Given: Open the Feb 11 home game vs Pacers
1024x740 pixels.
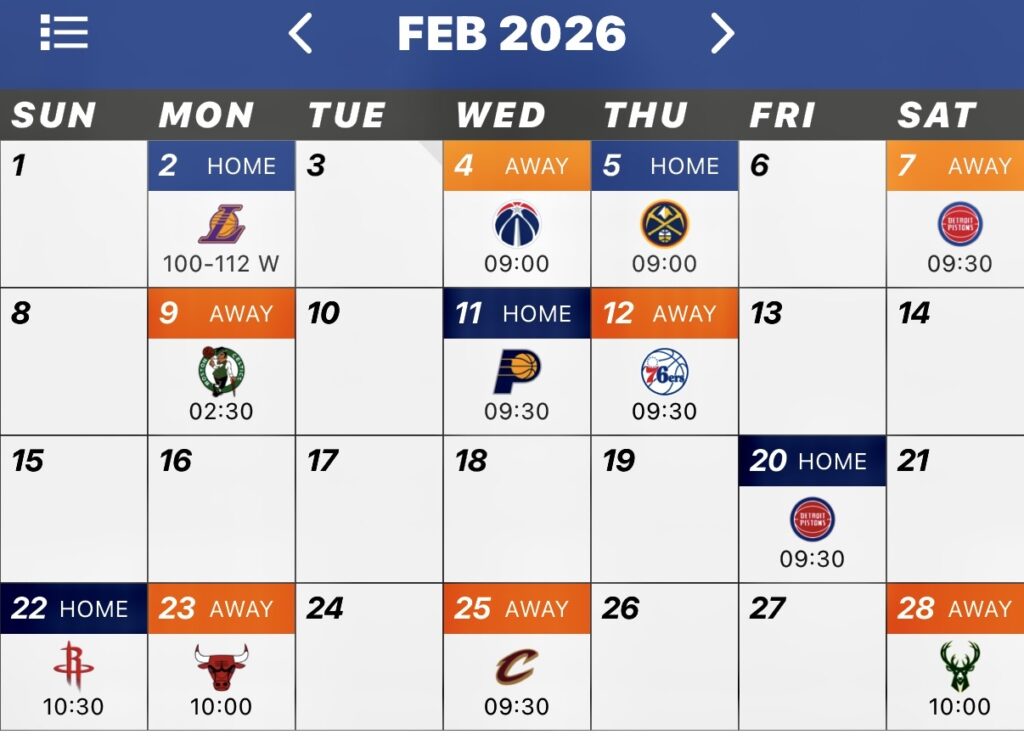Looking at the screenshot, I should click(517, 373).
